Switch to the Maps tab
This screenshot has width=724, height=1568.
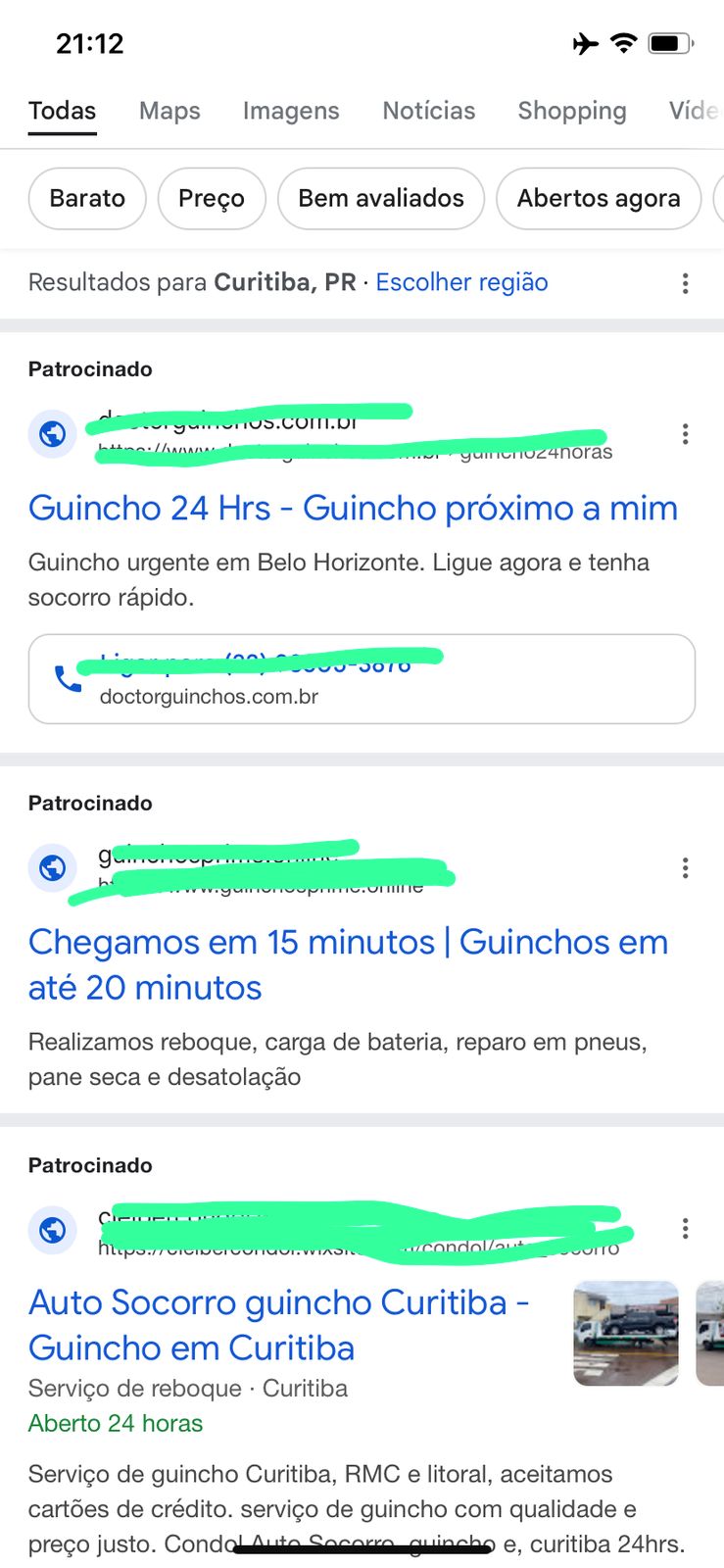pyautogui.click(x=169, y=111)
